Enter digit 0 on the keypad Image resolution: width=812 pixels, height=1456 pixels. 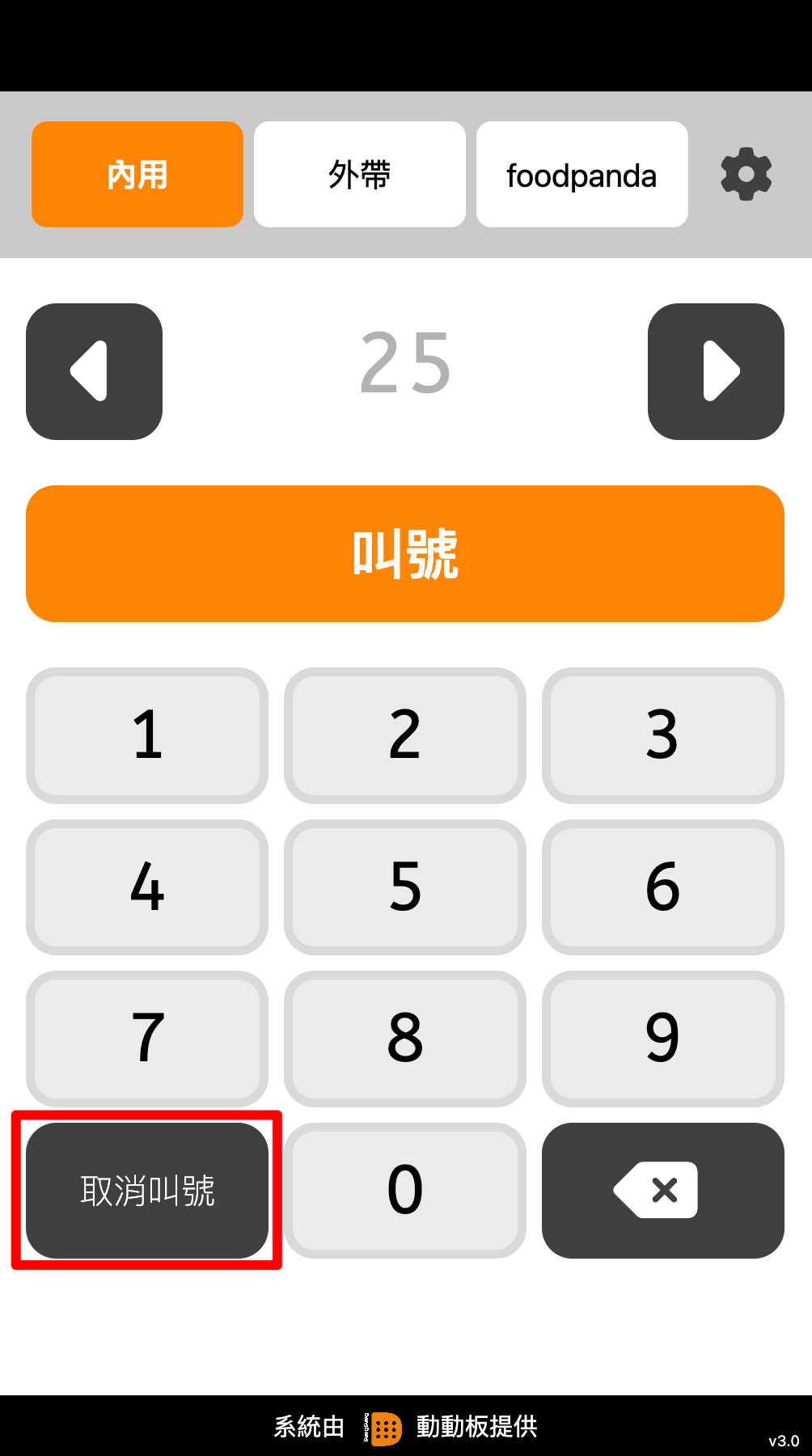point(405,1191)
